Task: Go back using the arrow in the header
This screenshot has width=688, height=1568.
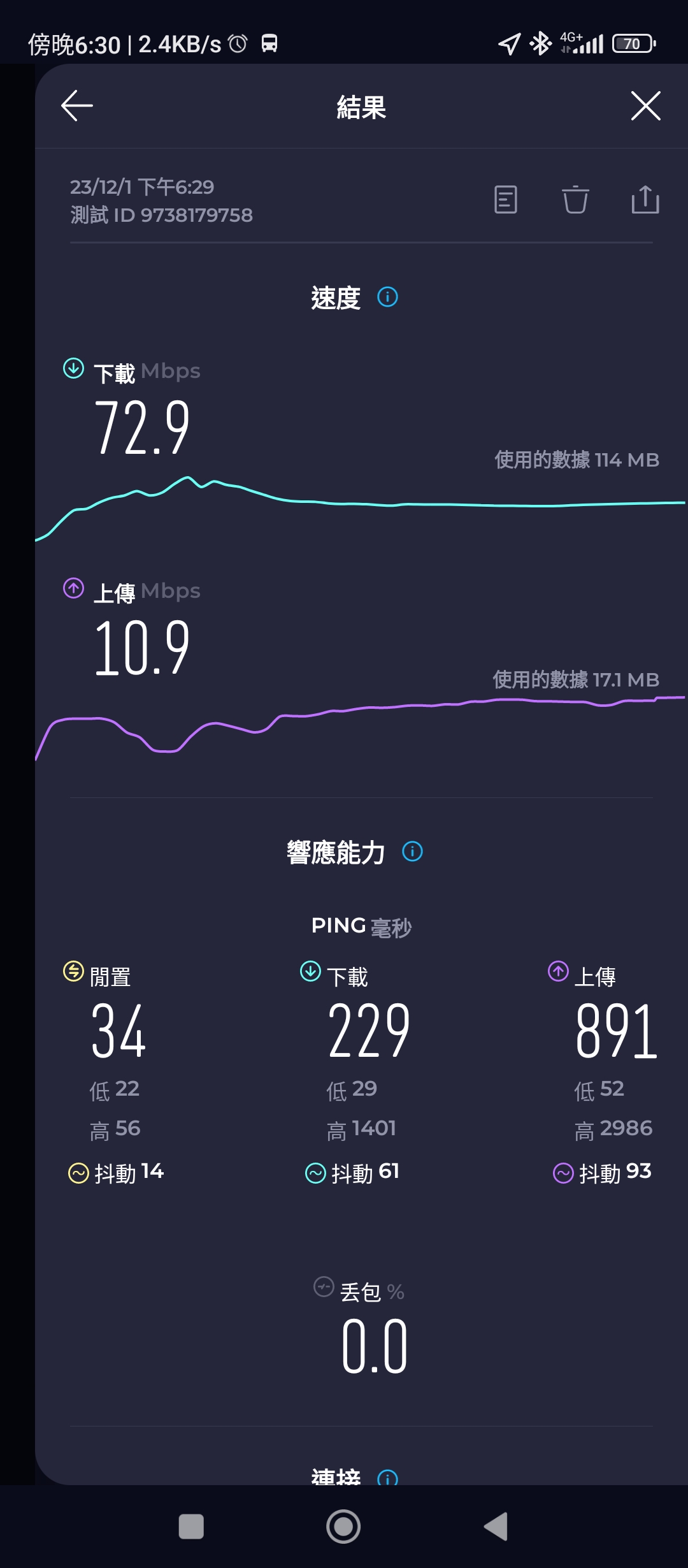Action: (x=77, y=105)
